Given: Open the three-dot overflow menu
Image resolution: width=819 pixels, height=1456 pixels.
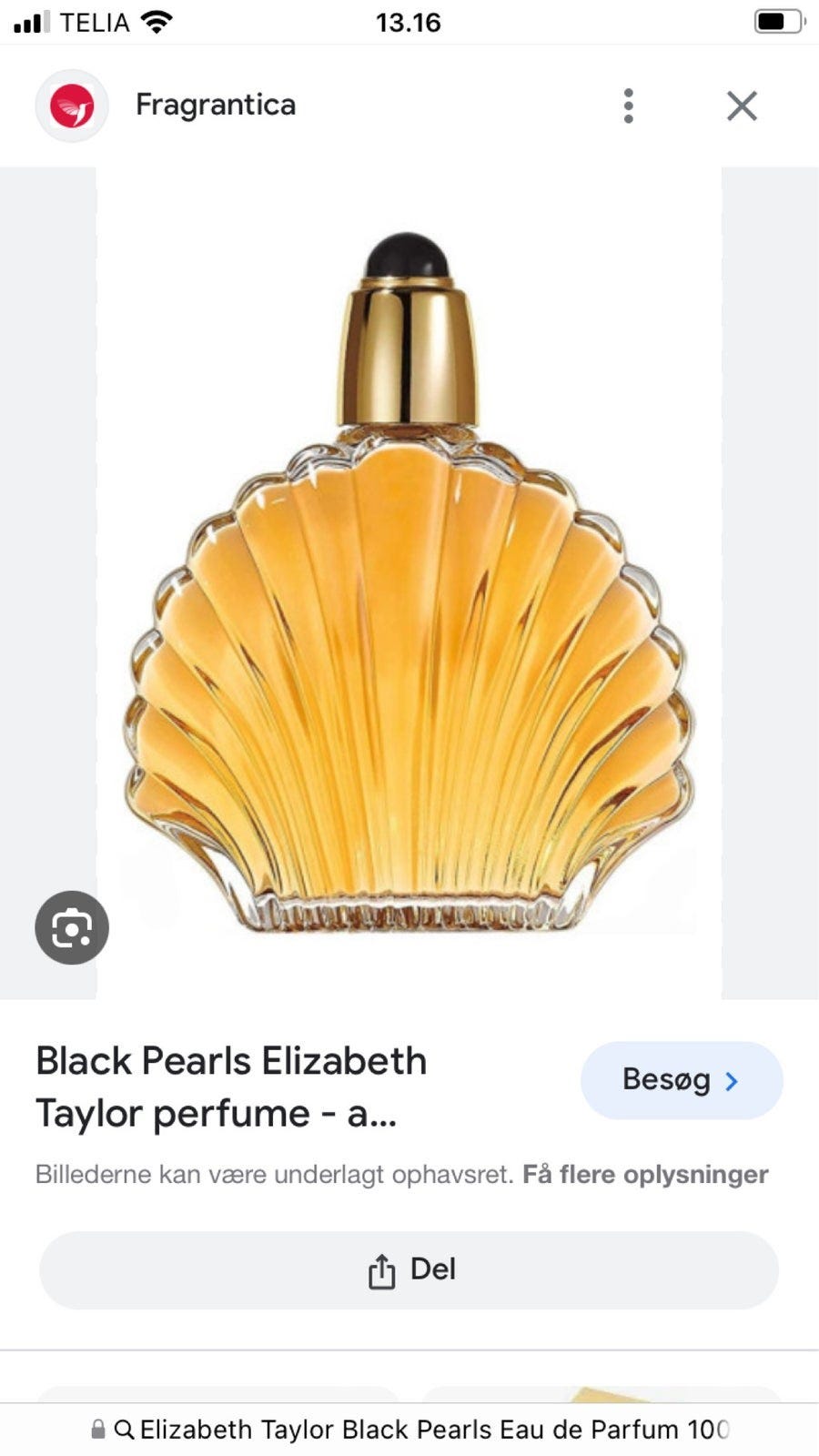Looking at the screenshot, I should coord(628,106).
